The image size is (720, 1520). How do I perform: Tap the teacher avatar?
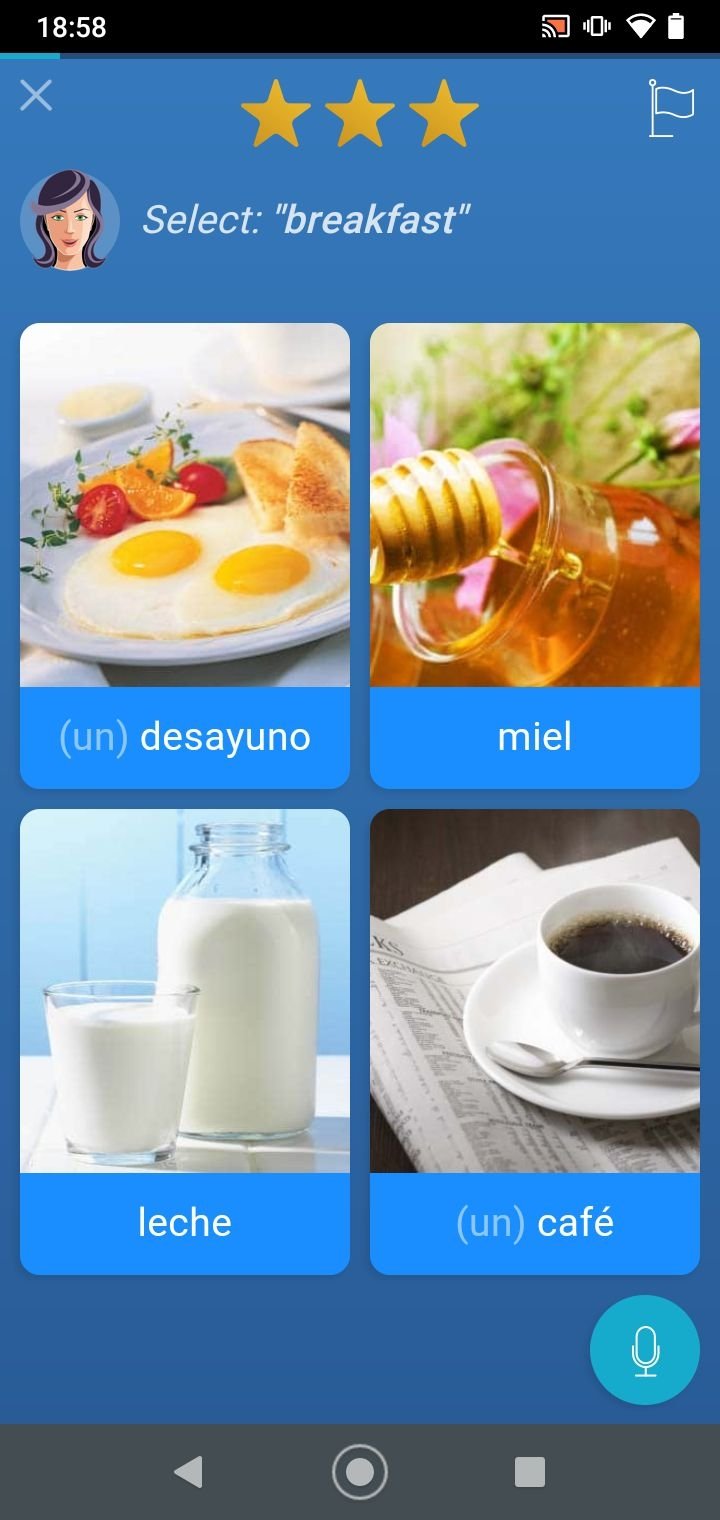point(70,220)
